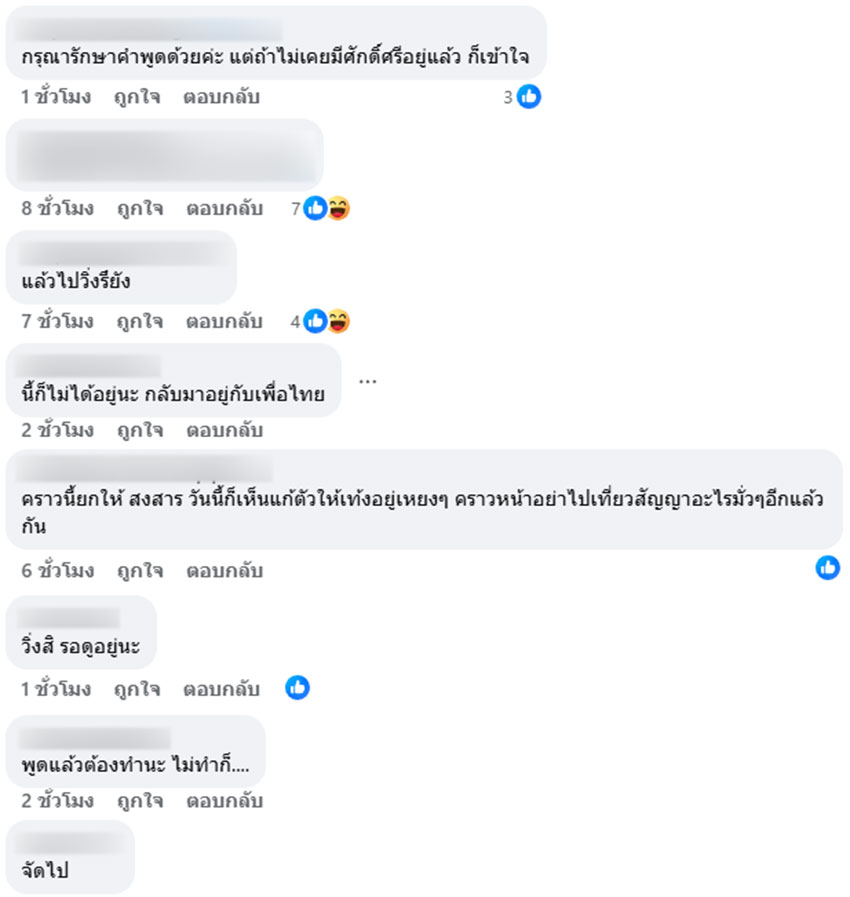Screen dimensions: 850x897
Task: Reply to the comment "แล้วไปวิ่งรึยัง"
Action: click(224, 321)
